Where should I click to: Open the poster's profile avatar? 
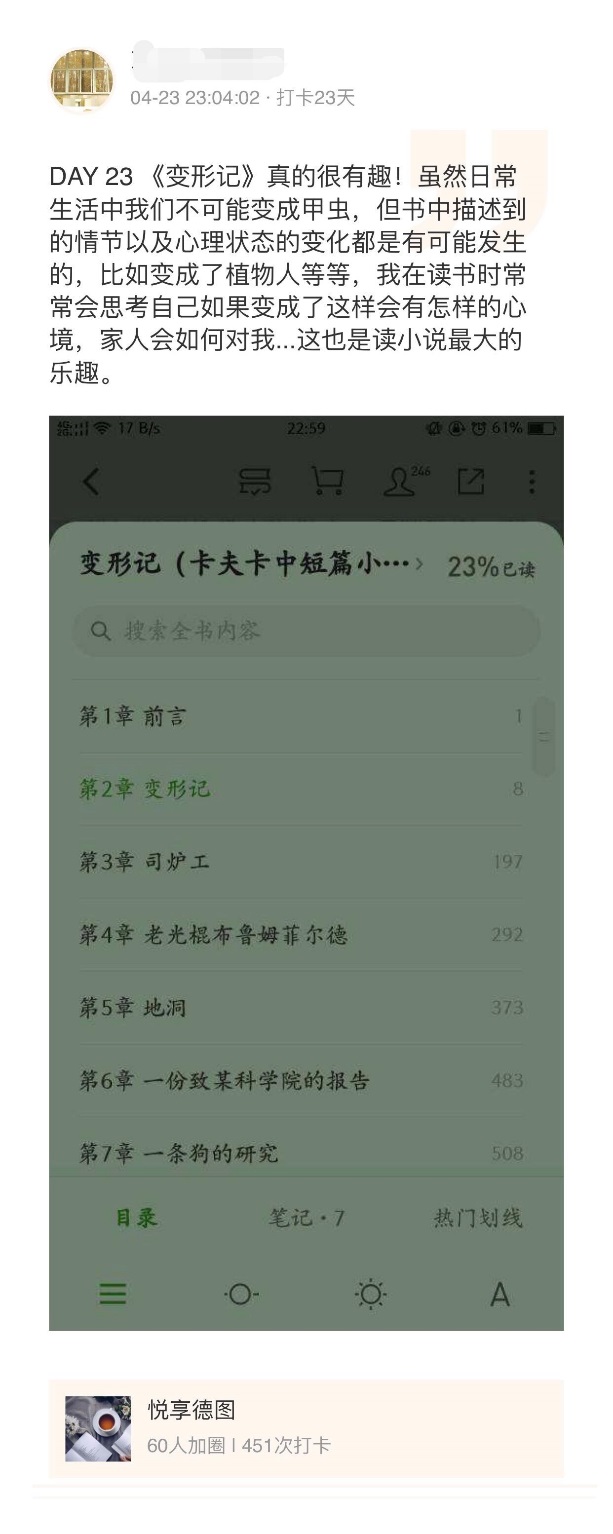pos(82,79)
